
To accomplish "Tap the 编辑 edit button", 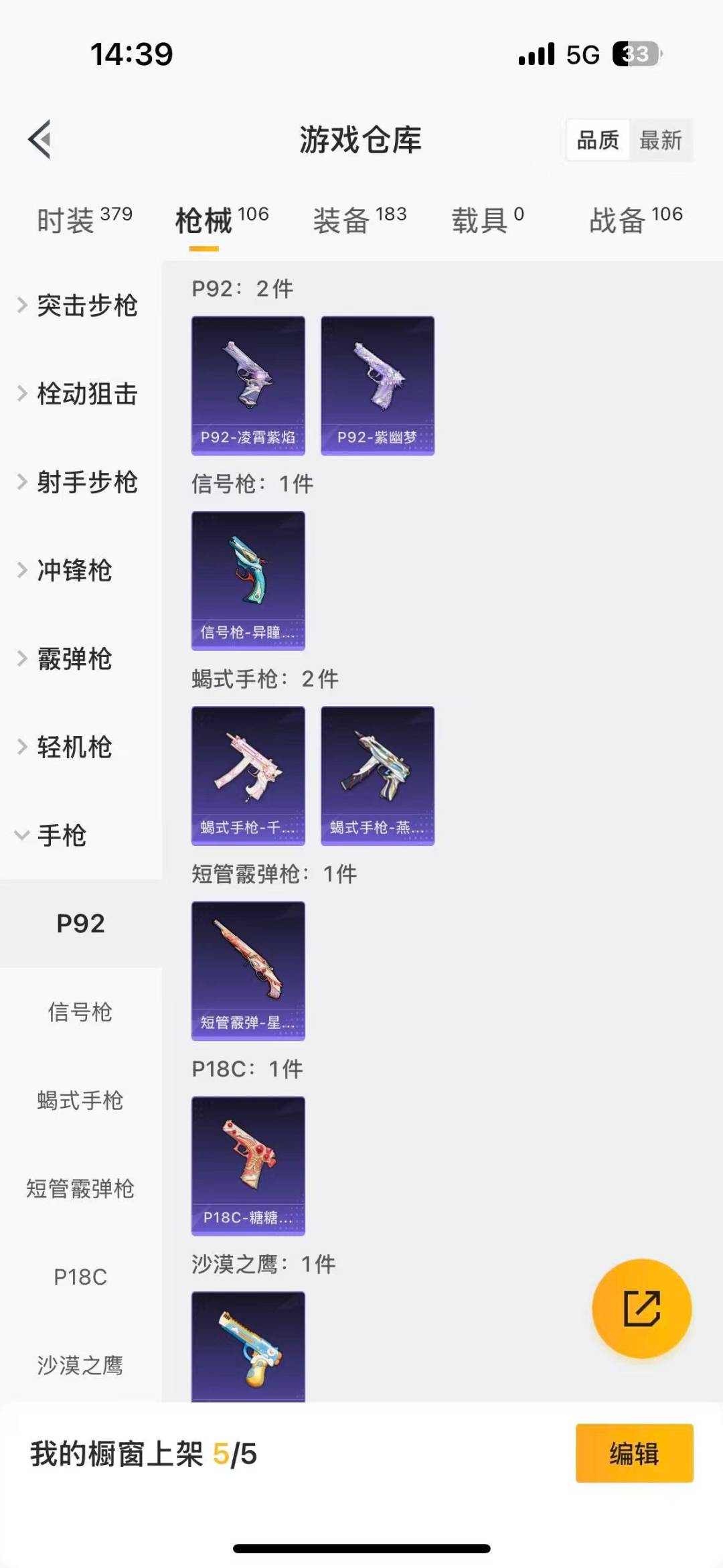I will click(633, 1453).
